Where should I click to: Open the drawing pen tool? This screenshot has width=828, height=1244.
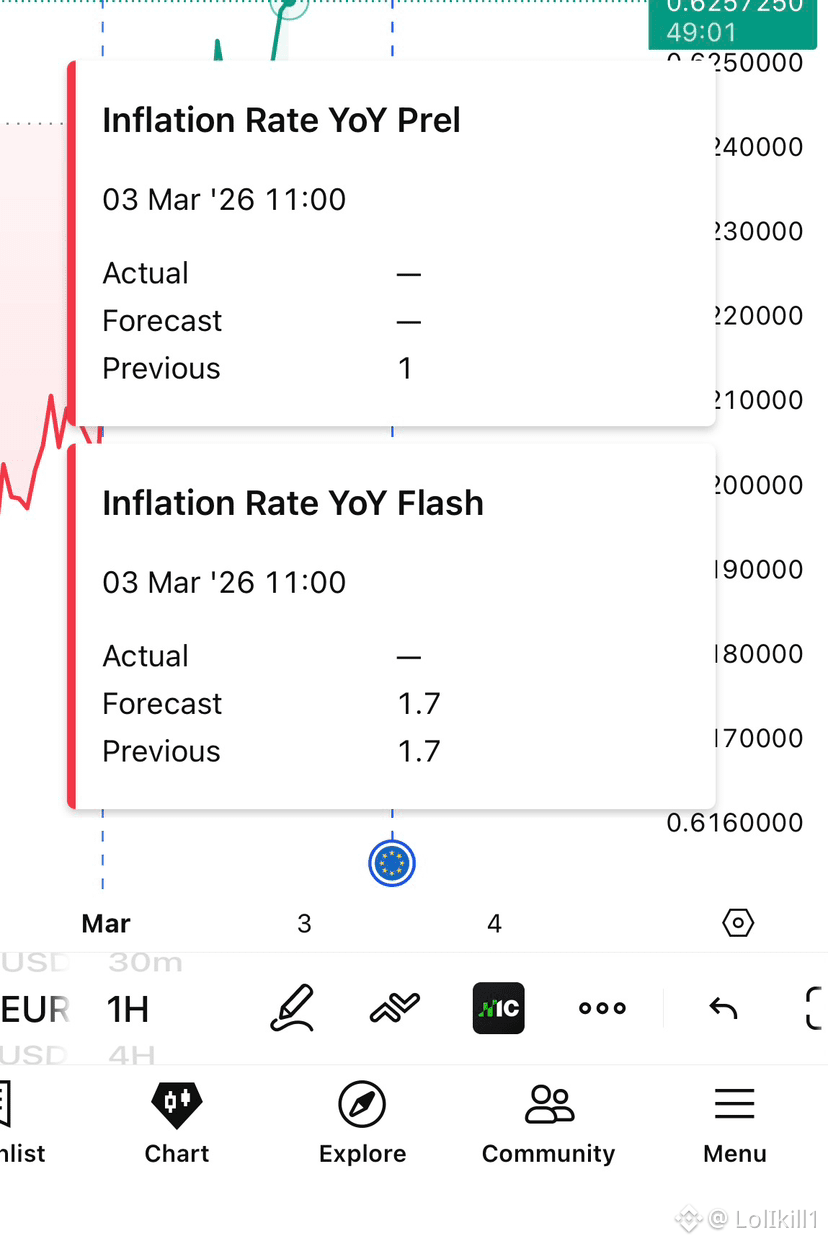pos(292,1008)
